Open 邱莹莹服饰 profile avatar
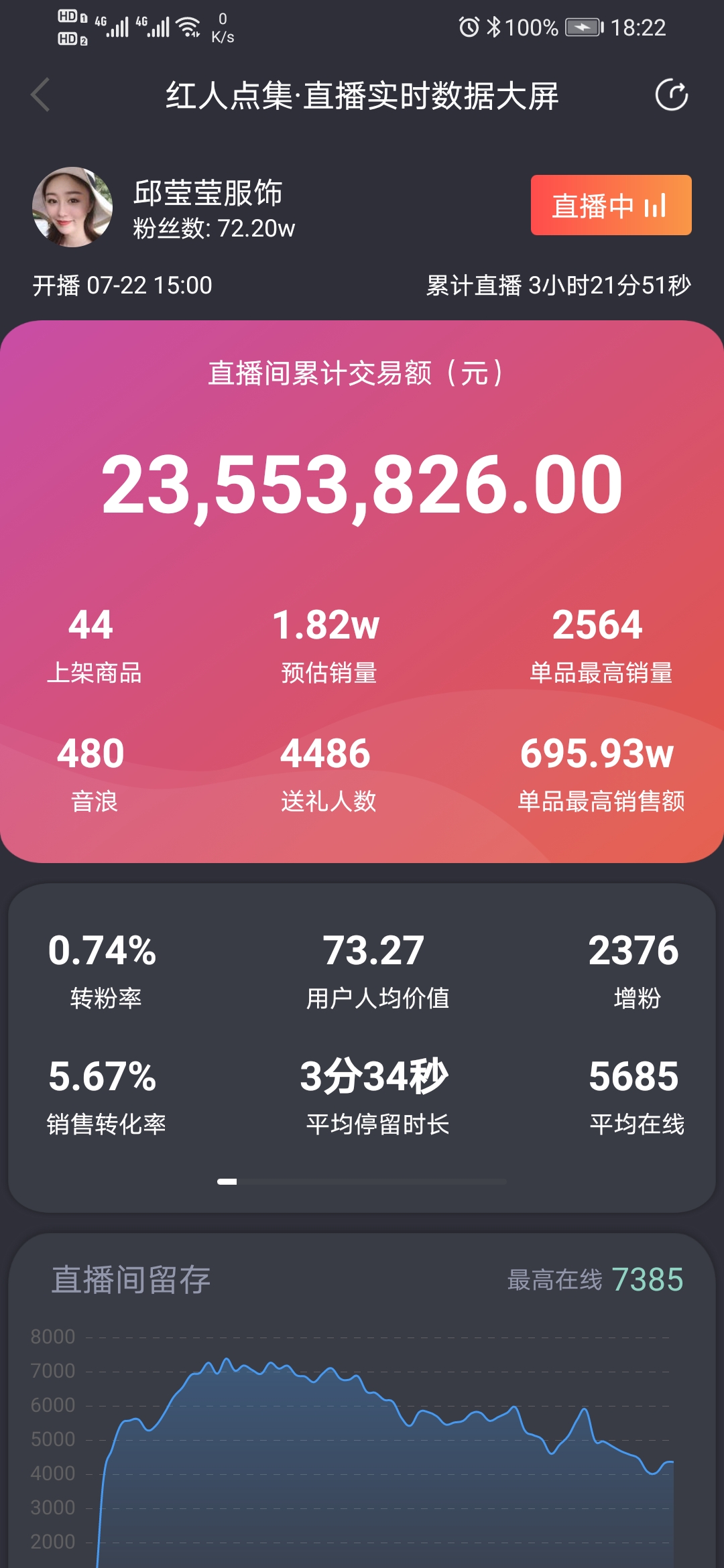The image size is (724, 1568). (x=72, y=207)
